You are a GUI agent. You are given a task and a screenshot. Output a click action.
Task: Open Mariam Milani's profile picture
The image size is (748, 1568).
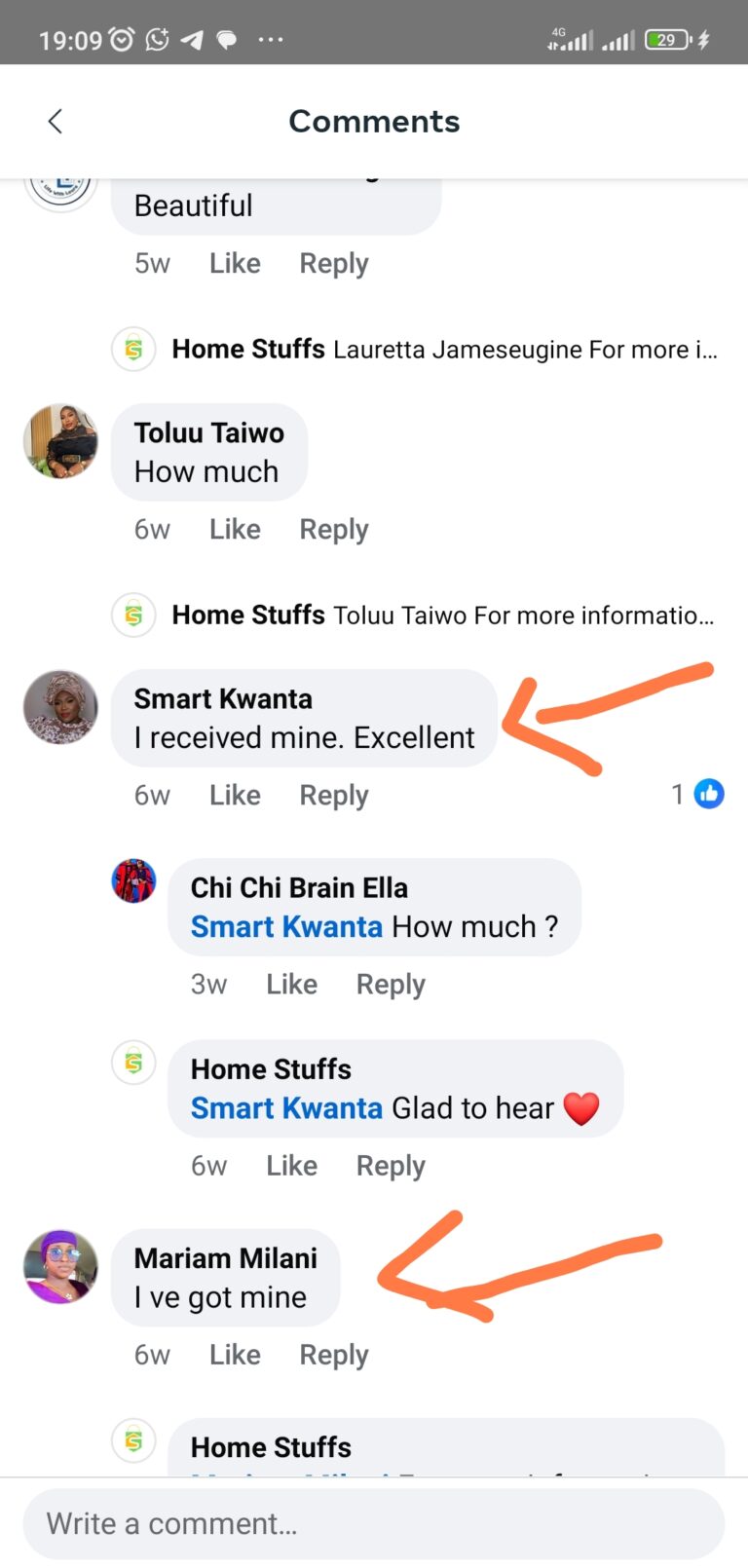(x=60, y=1267)
